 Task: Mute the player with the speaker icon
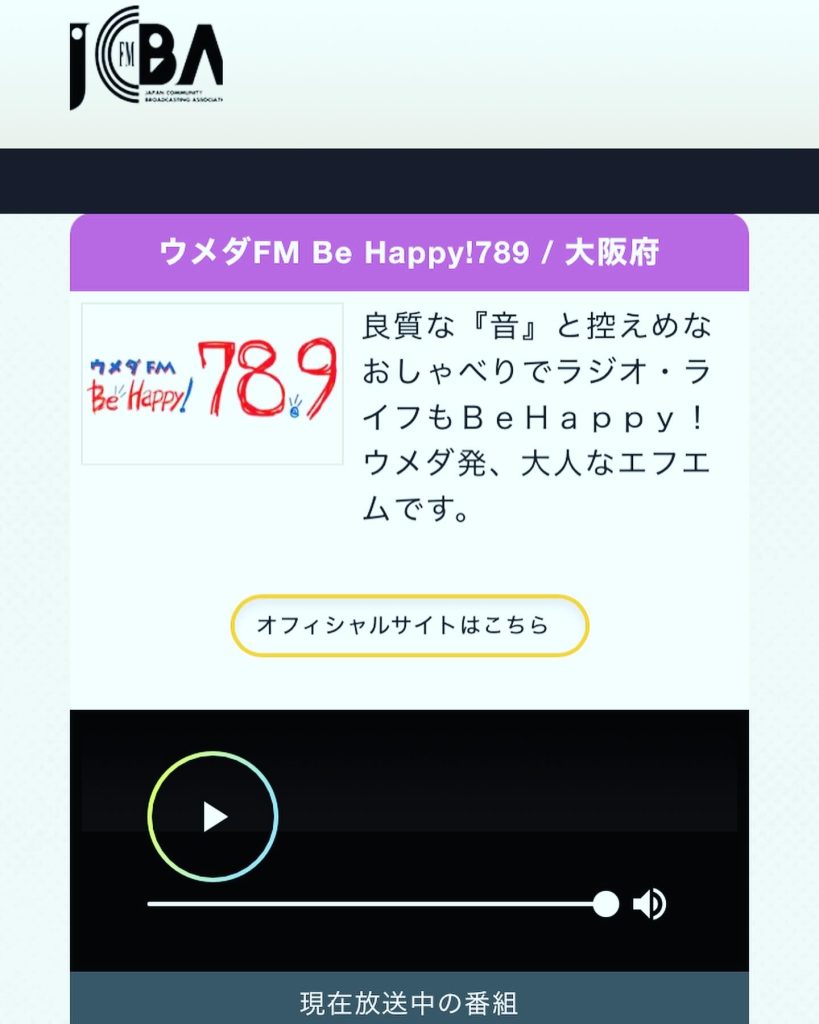click(x=649, y=904)
